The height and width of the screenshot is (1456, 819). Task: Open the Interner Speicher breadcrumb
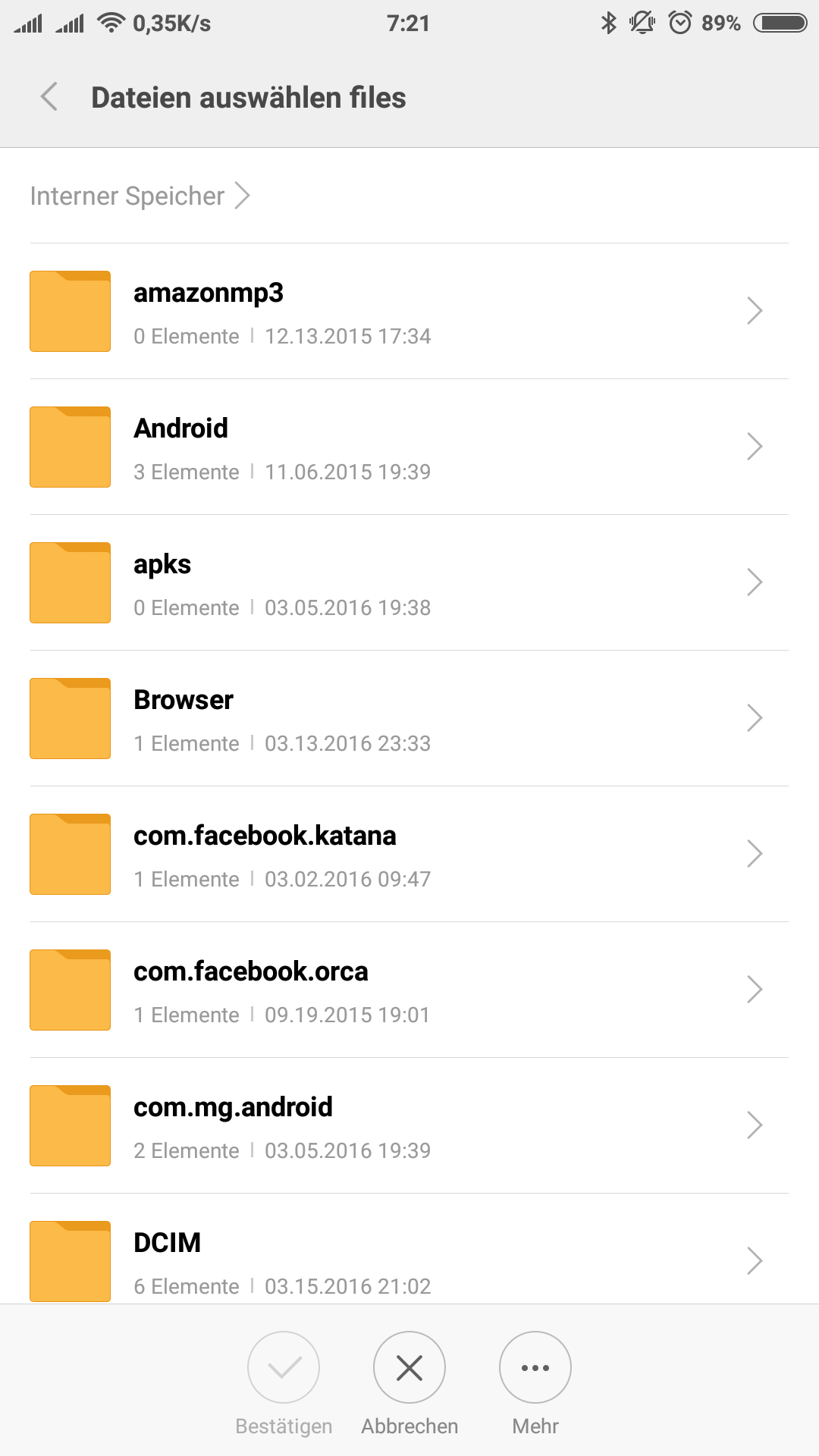tap(140, 196)
